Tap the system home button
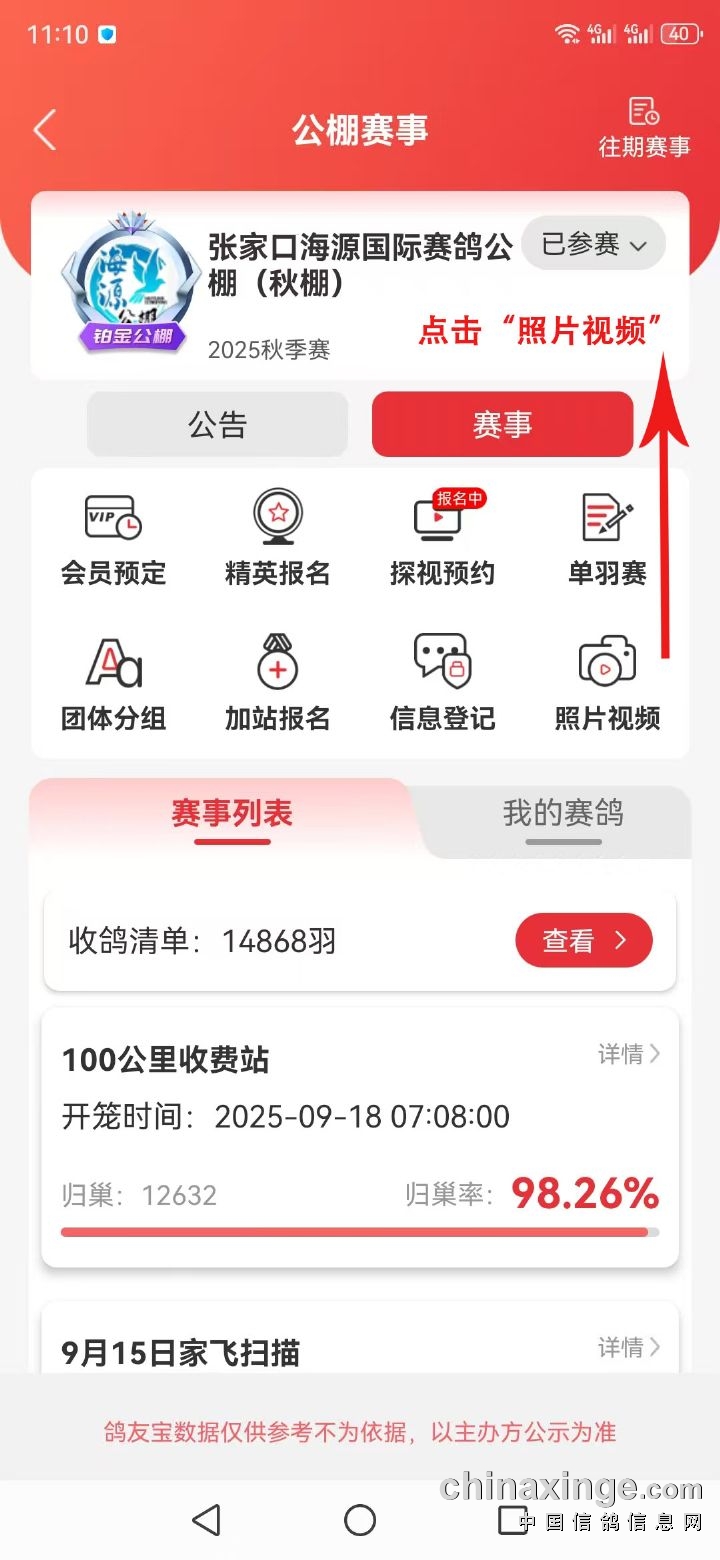Image resolution: width=720 pixels, height=1560 pixels. (x=360, y=1520)
